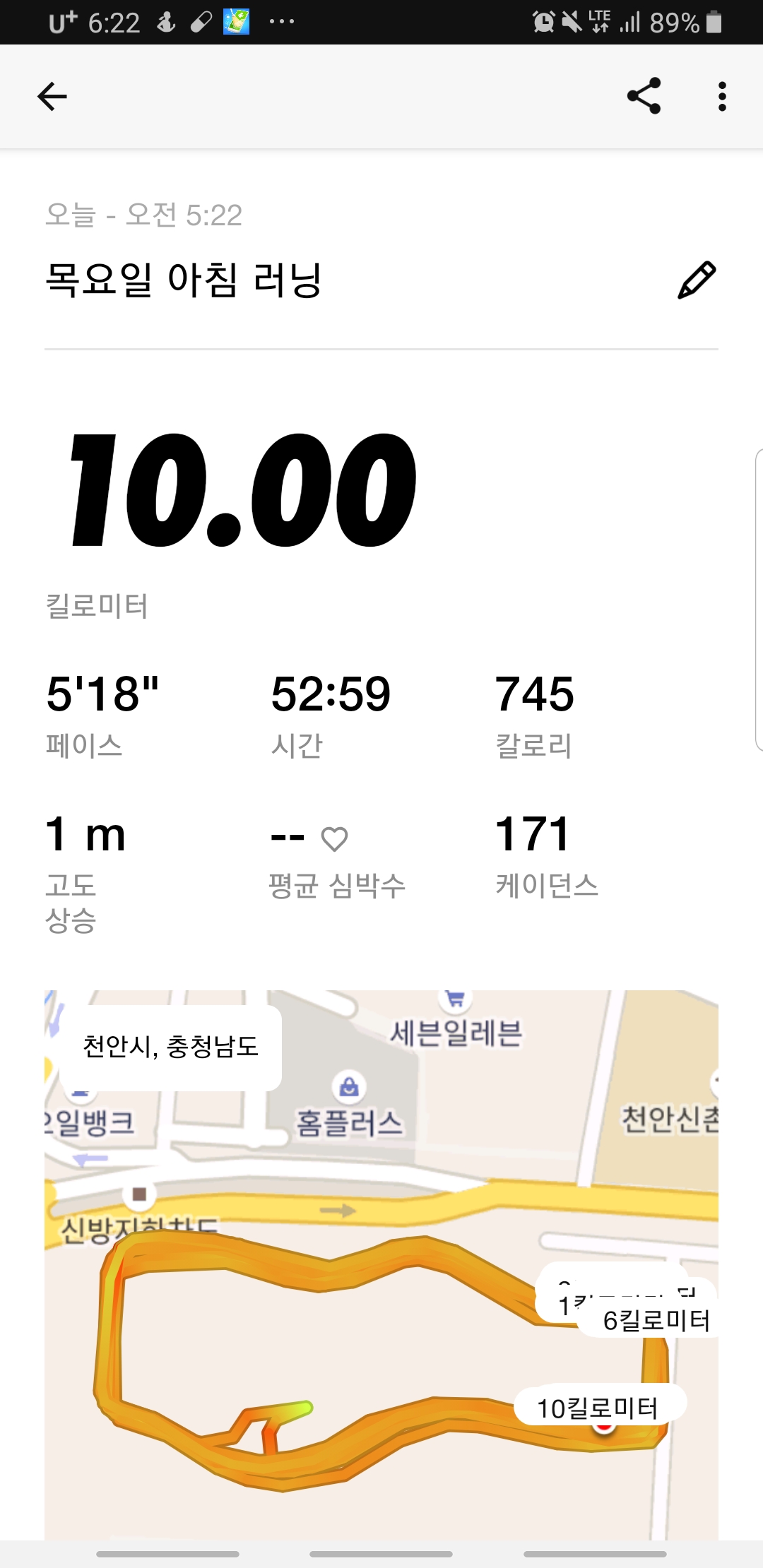The width and height of the screenshot is (763, 1568).
Task: Open the three-dot overflow menu
Action: [721, 97]
